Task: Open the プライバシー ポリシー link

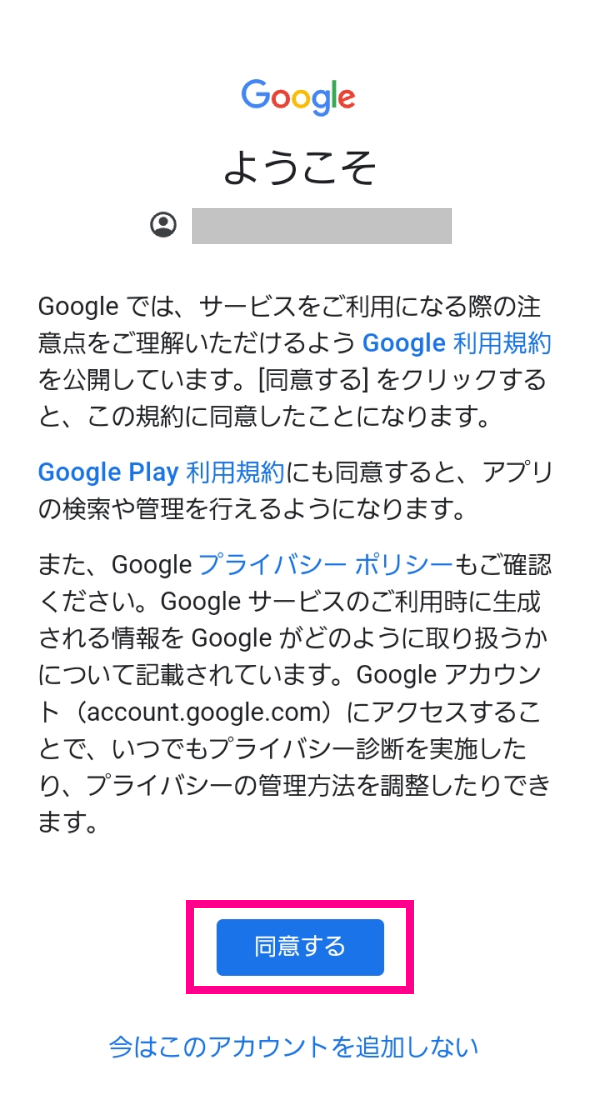Action: point(325,565)
